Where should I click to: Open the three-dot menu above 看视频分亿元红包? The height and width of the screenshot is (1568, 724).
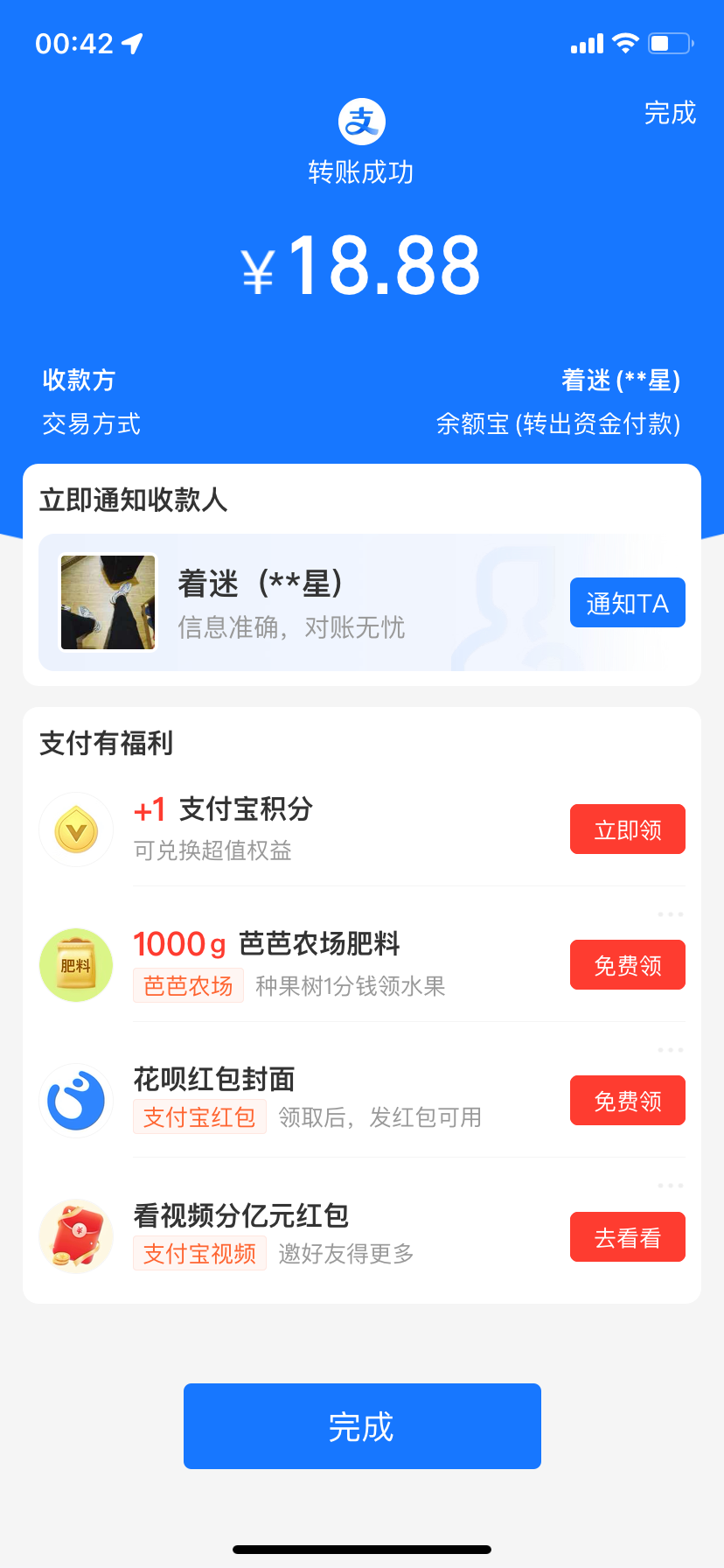point(671,1186)
